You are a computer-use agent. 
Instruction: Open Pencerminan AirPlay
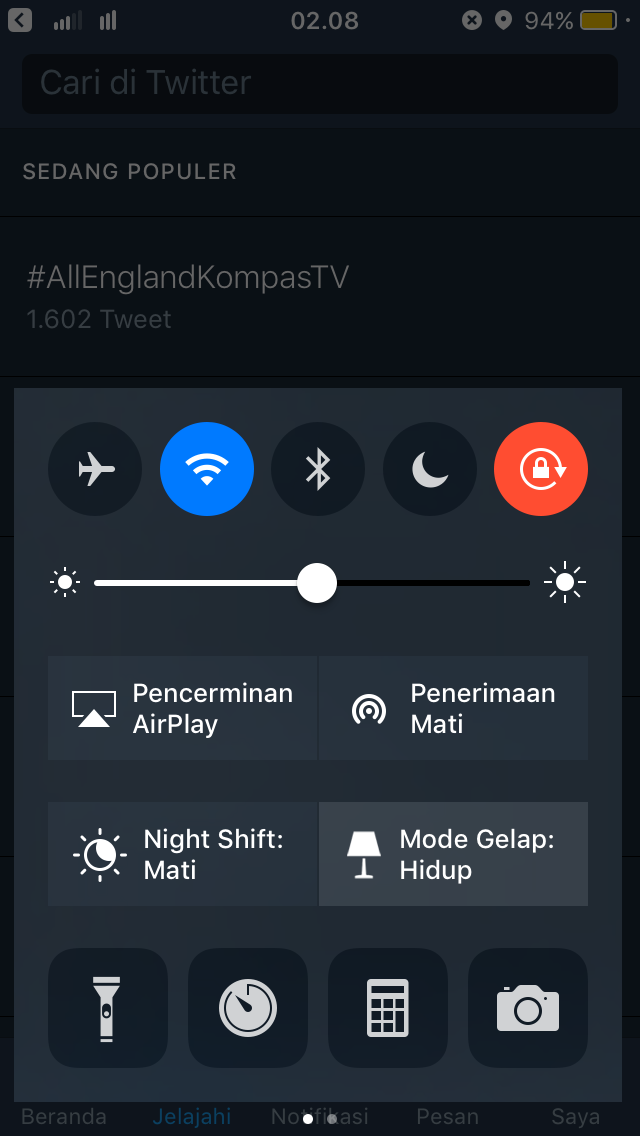[x=182, y=709]
